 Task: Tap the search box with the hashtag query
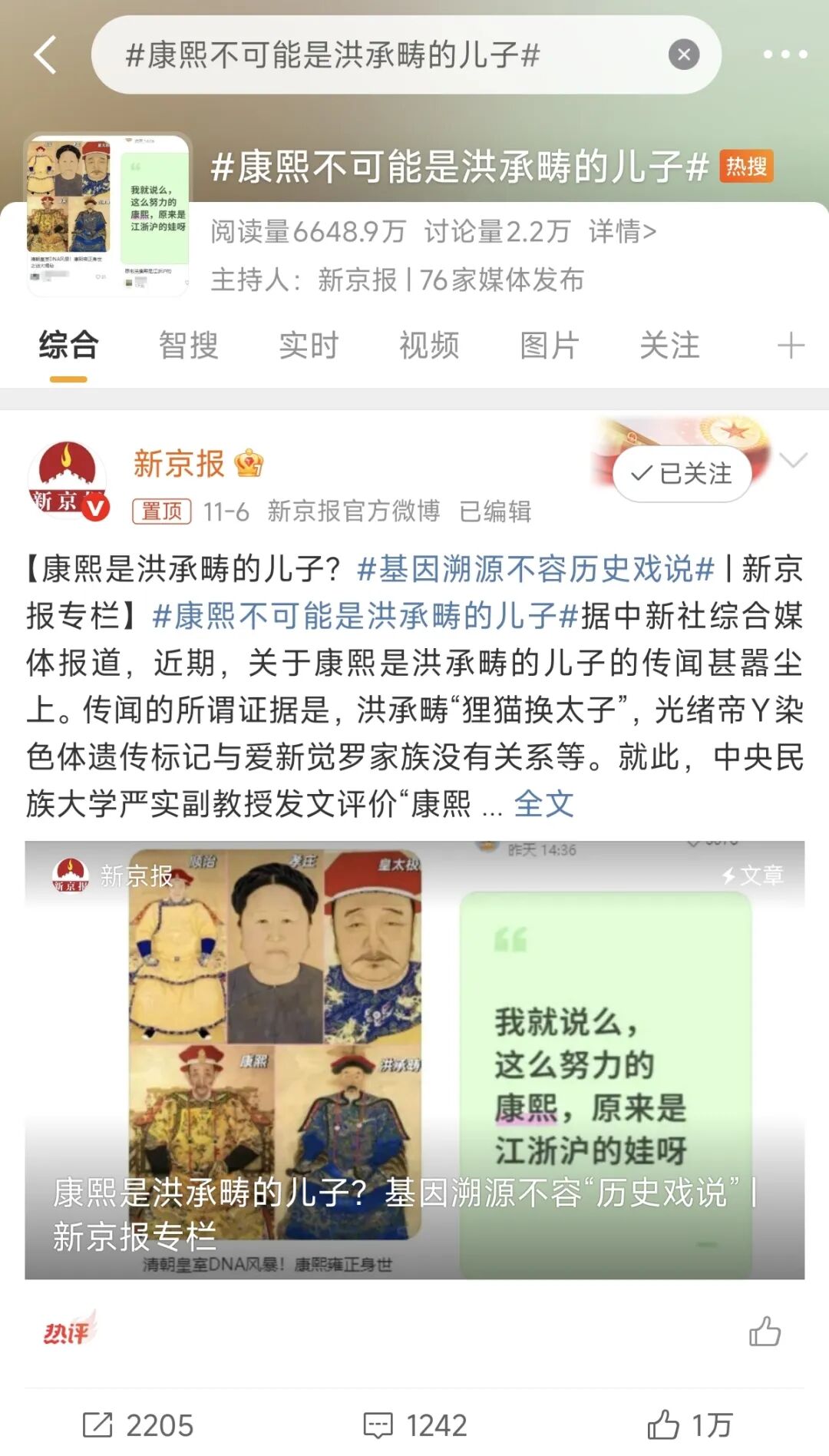coord(384,55)
